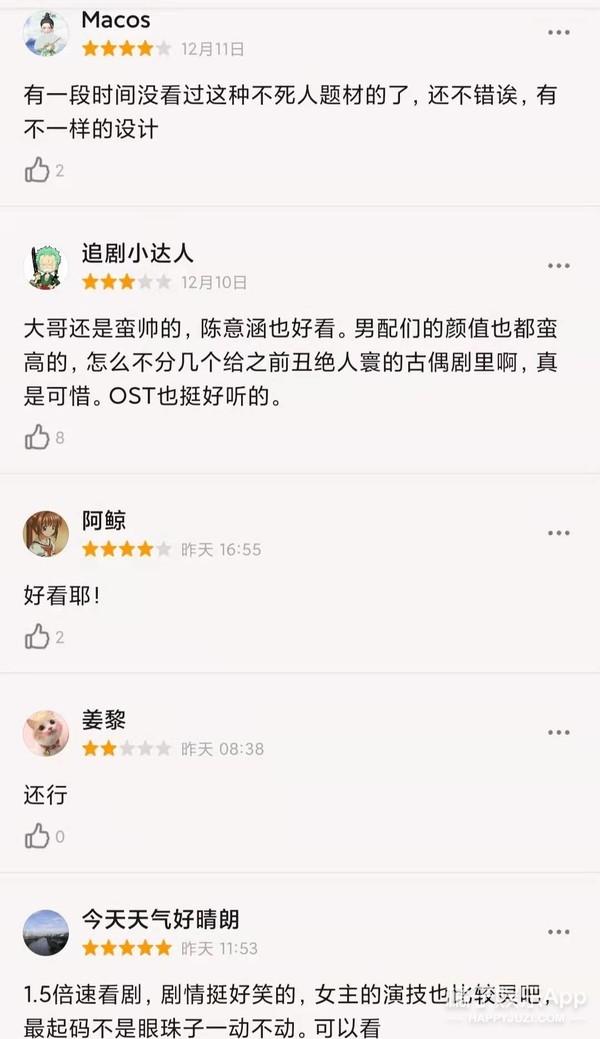This screenshot has height=1039, width=600.
Task: Open more options on 追剧小达人's review
Action: [x=558, y=266]
